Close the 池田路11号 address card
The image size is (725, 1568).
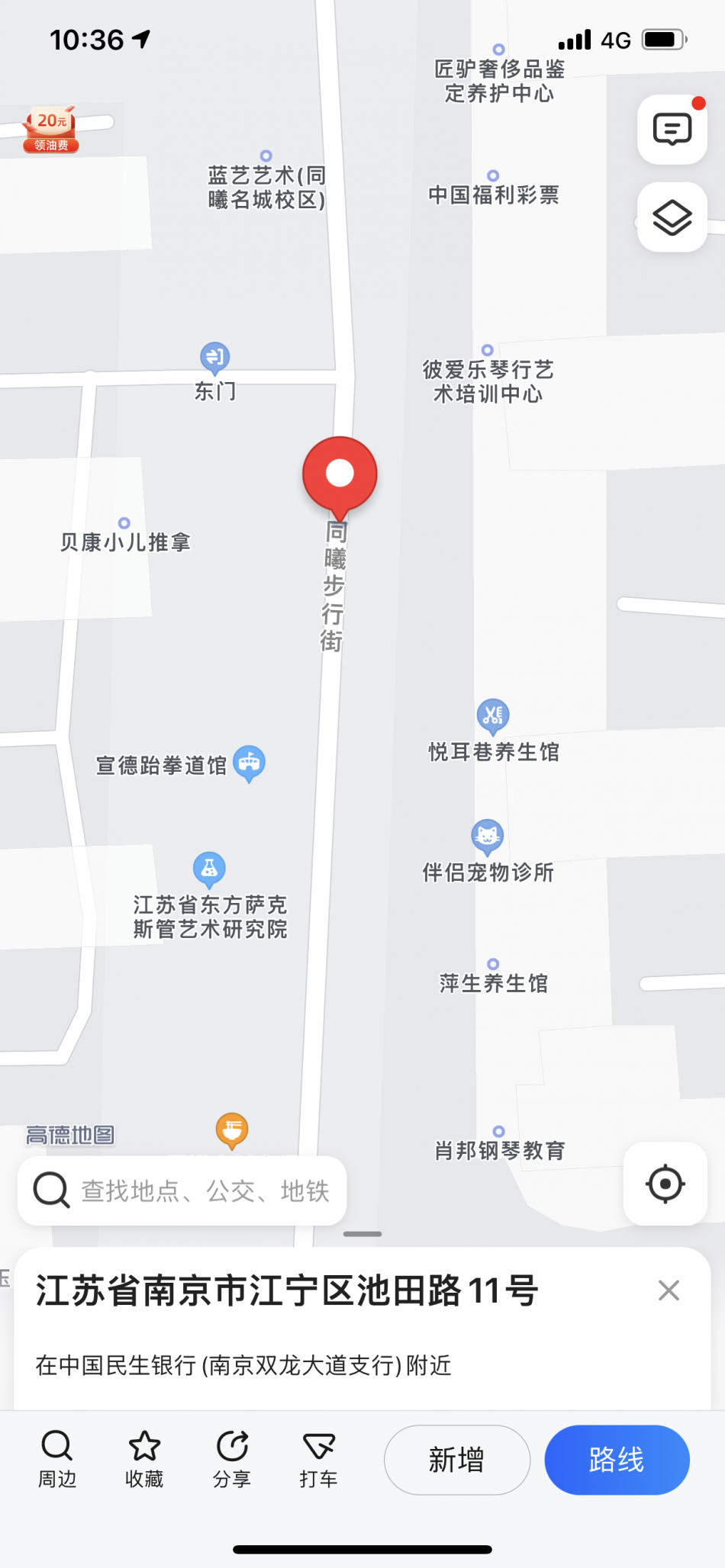pyautogui.click(x=669, y=1290)
